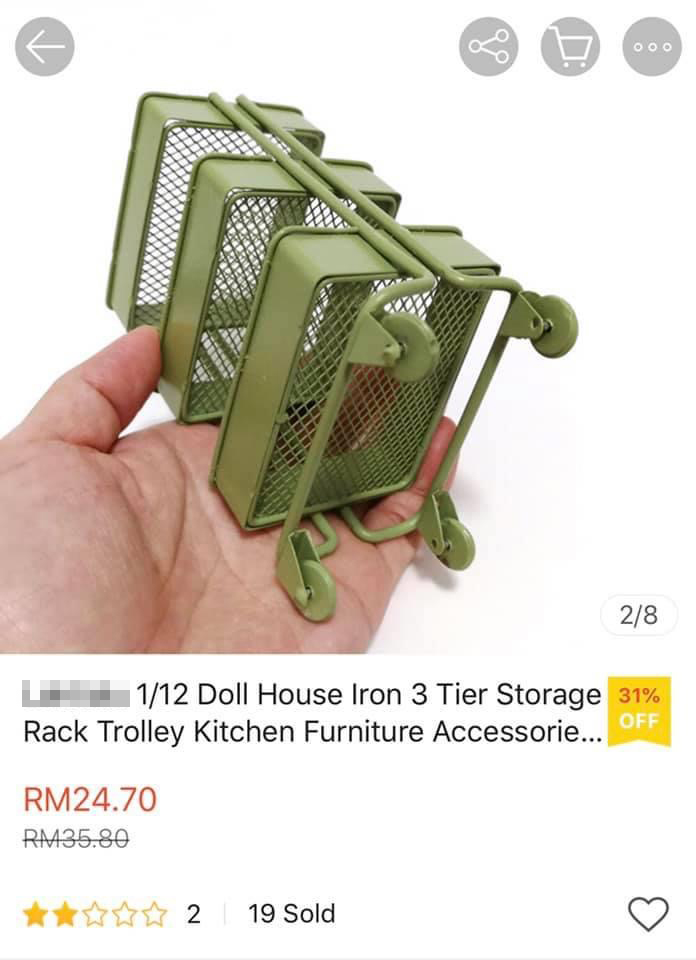Add the trolley to favorites with the heart
The width and height of the screenshot is (696, 960).
(x=647, y=913)
